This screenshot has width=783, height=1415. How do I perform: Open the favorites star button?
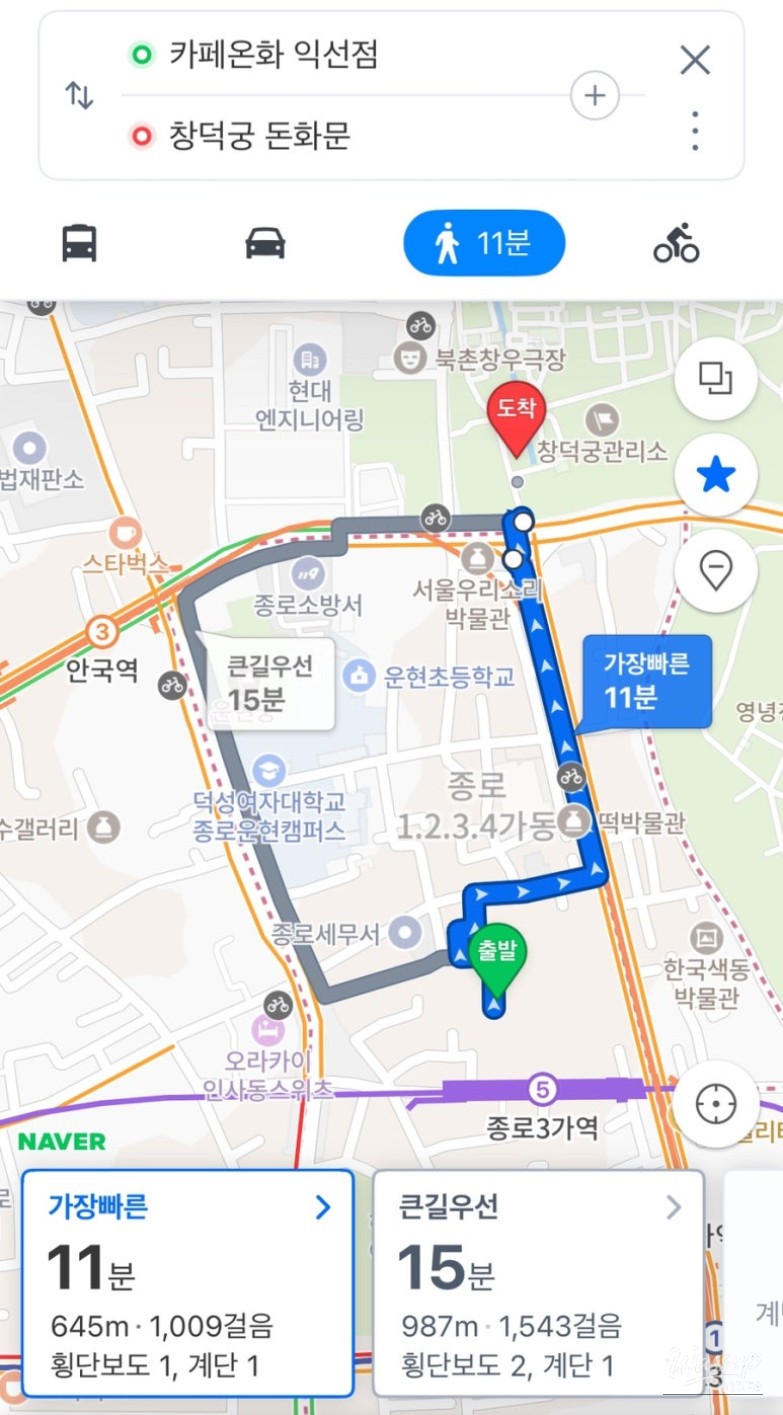pyautogui.click(x=716, y=476)
